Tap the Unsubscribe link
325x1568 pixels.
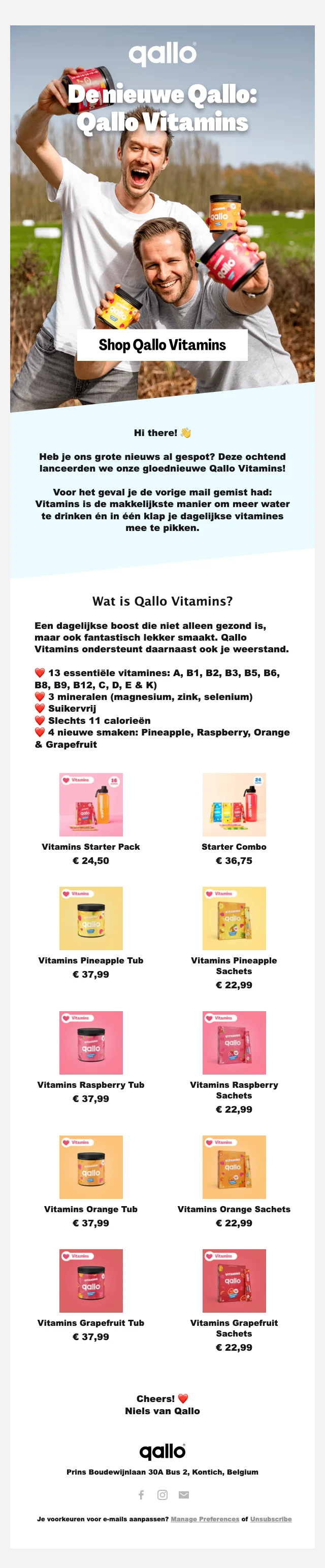coord(270,1519)
